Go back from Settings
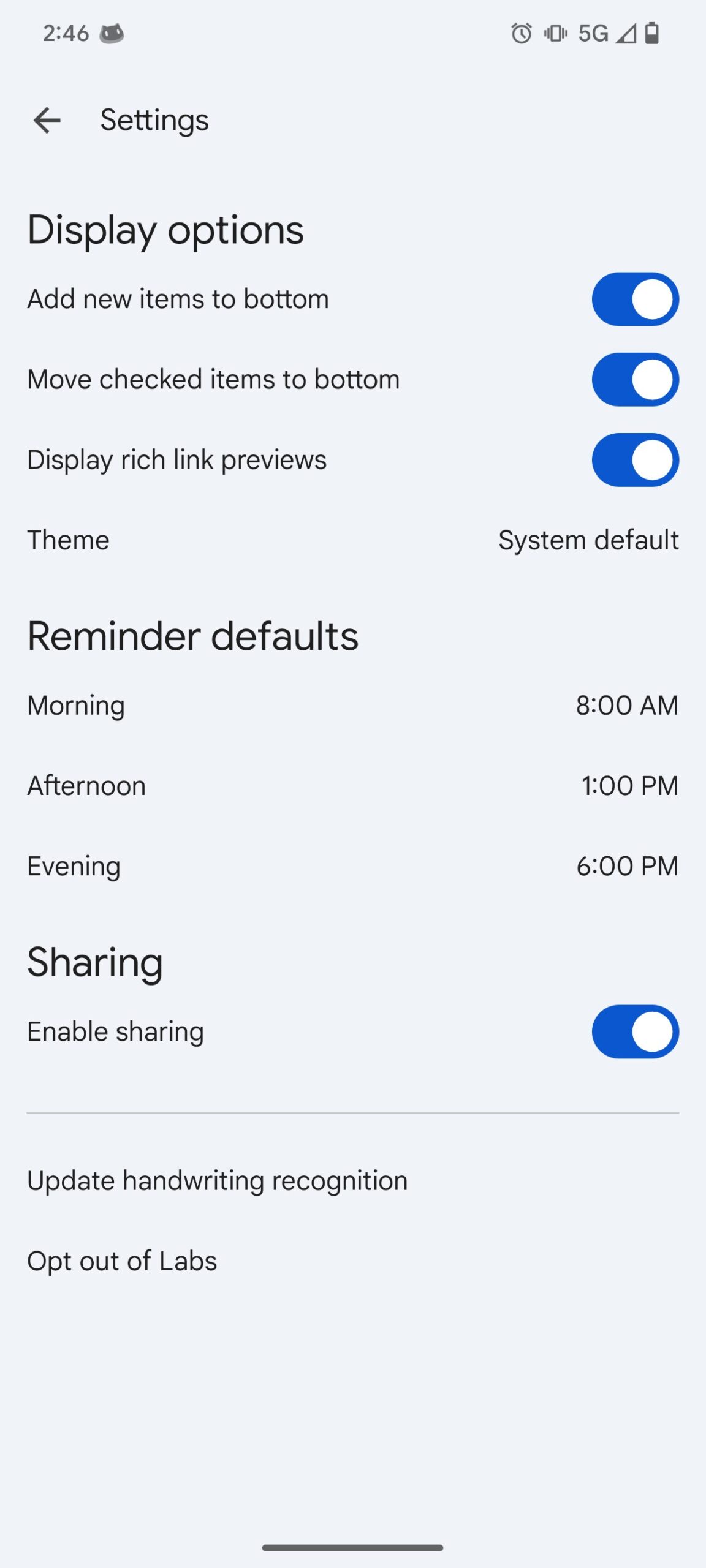706x1568 pixels. point(47,120)
